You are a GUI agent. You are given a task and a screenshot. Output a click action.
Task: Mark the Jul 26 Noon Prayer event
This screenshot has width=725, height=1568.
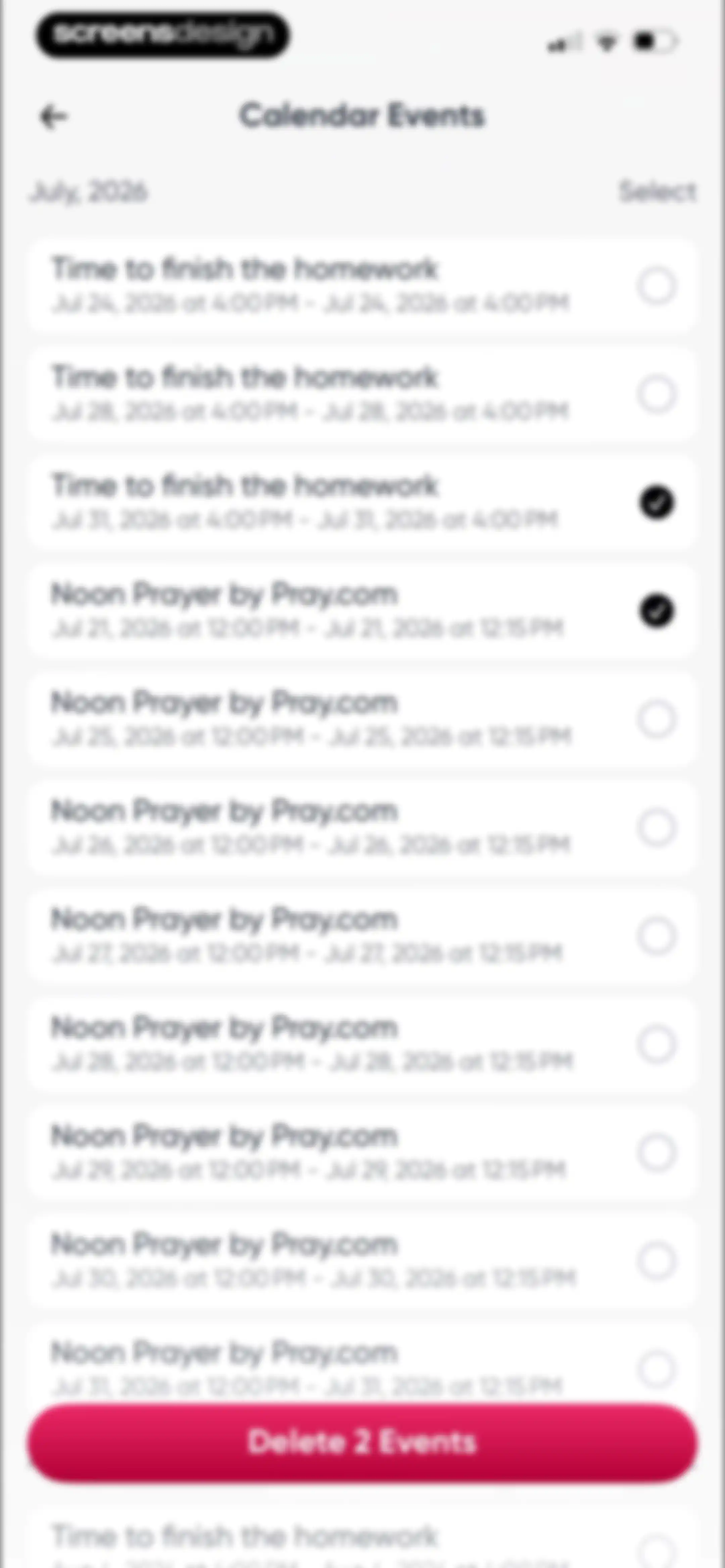click(656, 827)
